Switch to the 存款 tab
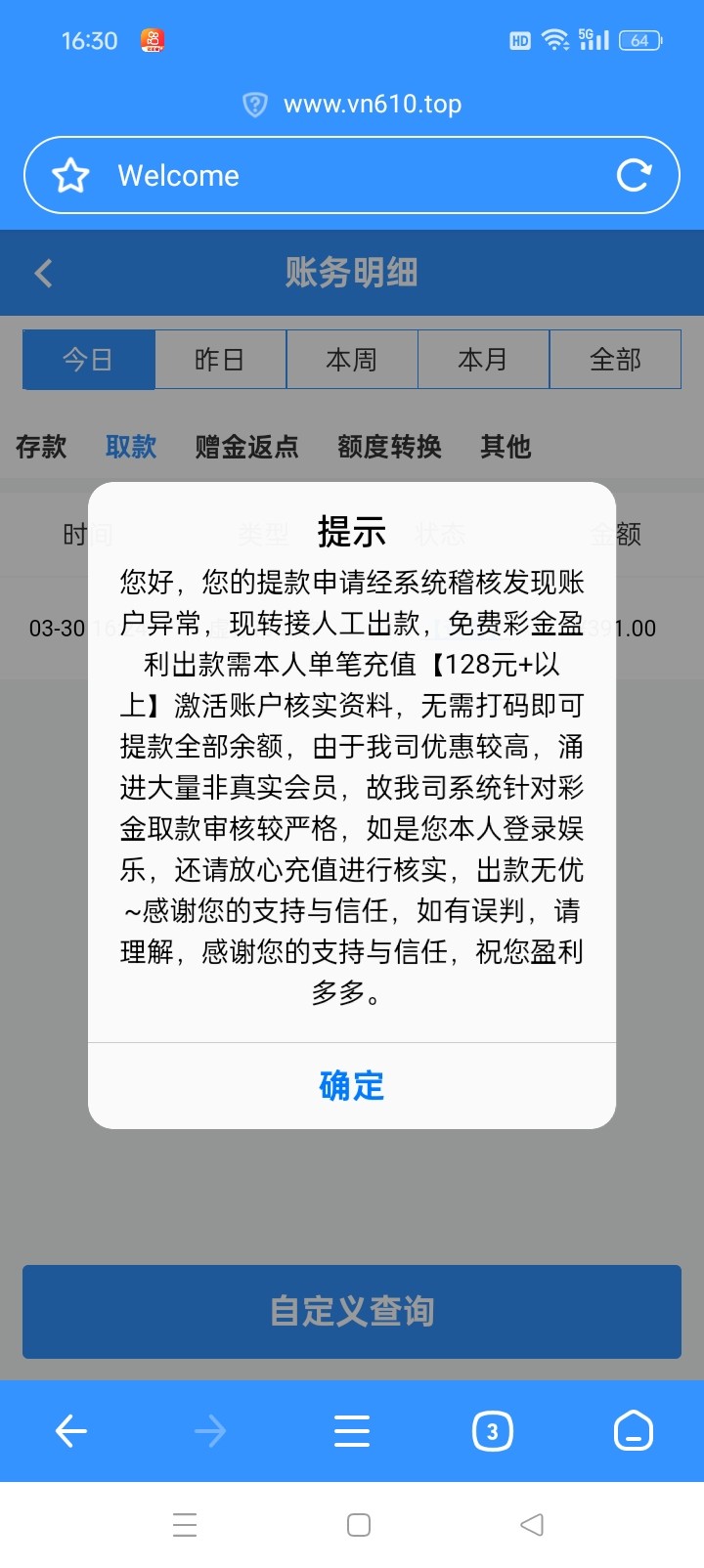 40,447
